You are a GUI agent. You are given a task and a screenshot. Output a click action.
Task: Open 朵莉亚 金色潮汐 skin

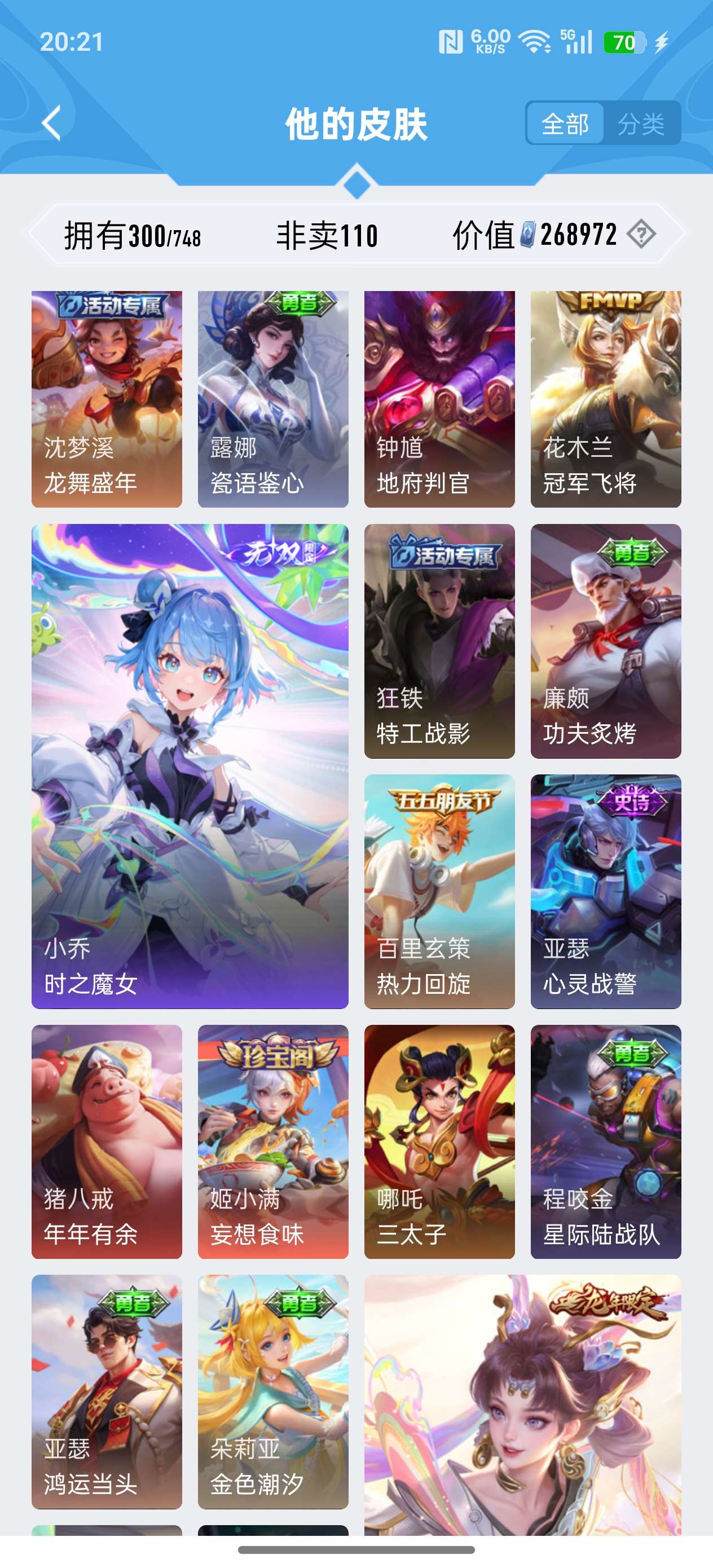point(273,1391)
